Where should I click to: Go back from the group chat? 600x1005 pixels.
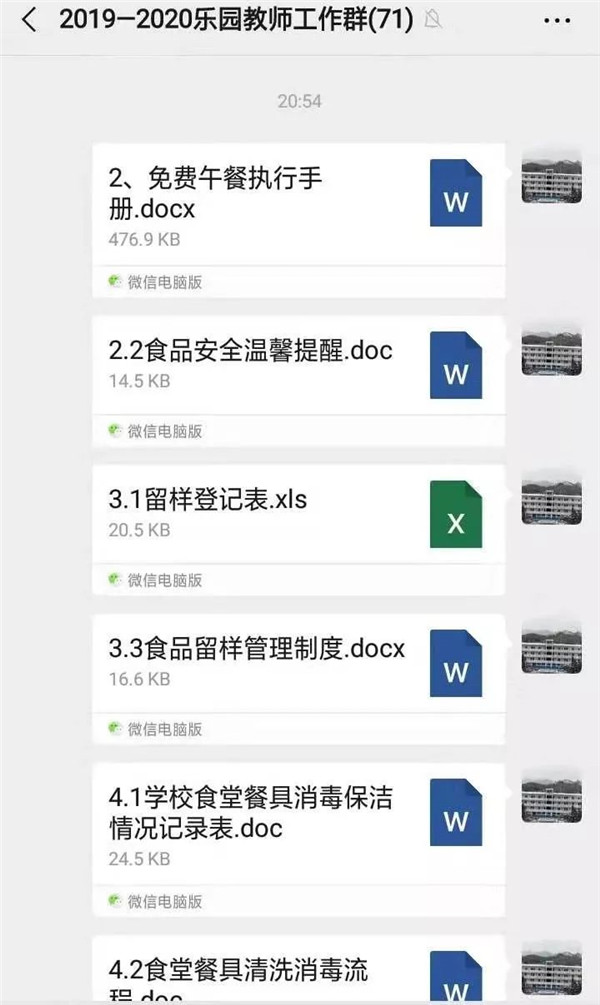point(29,20)
